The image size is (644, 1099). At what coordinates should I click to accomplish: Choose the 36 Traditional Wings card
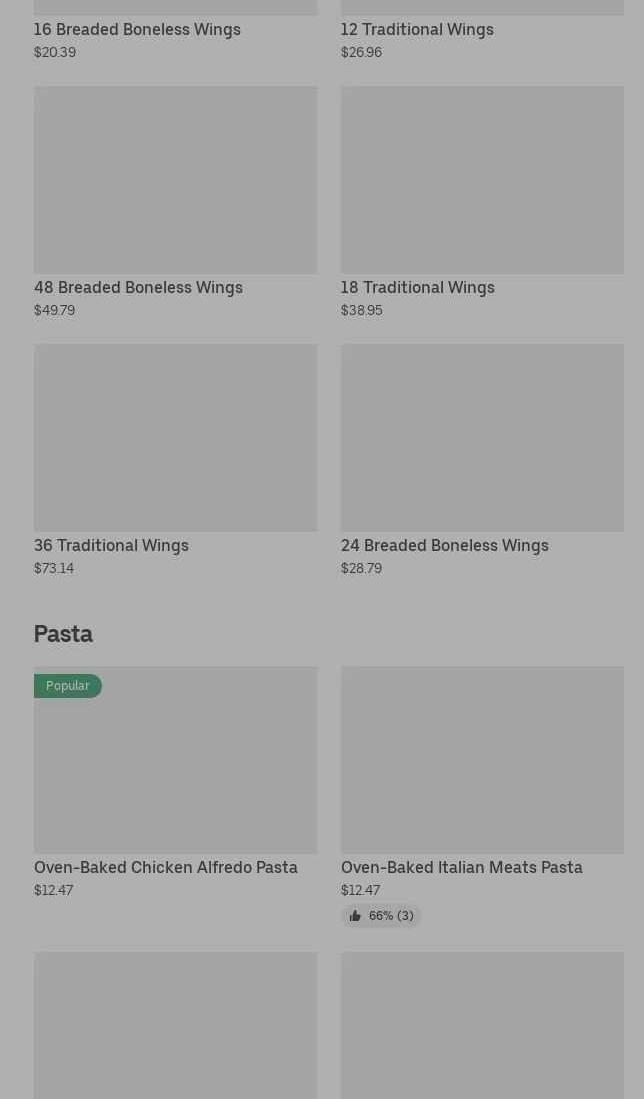click(x=175, y=460)
